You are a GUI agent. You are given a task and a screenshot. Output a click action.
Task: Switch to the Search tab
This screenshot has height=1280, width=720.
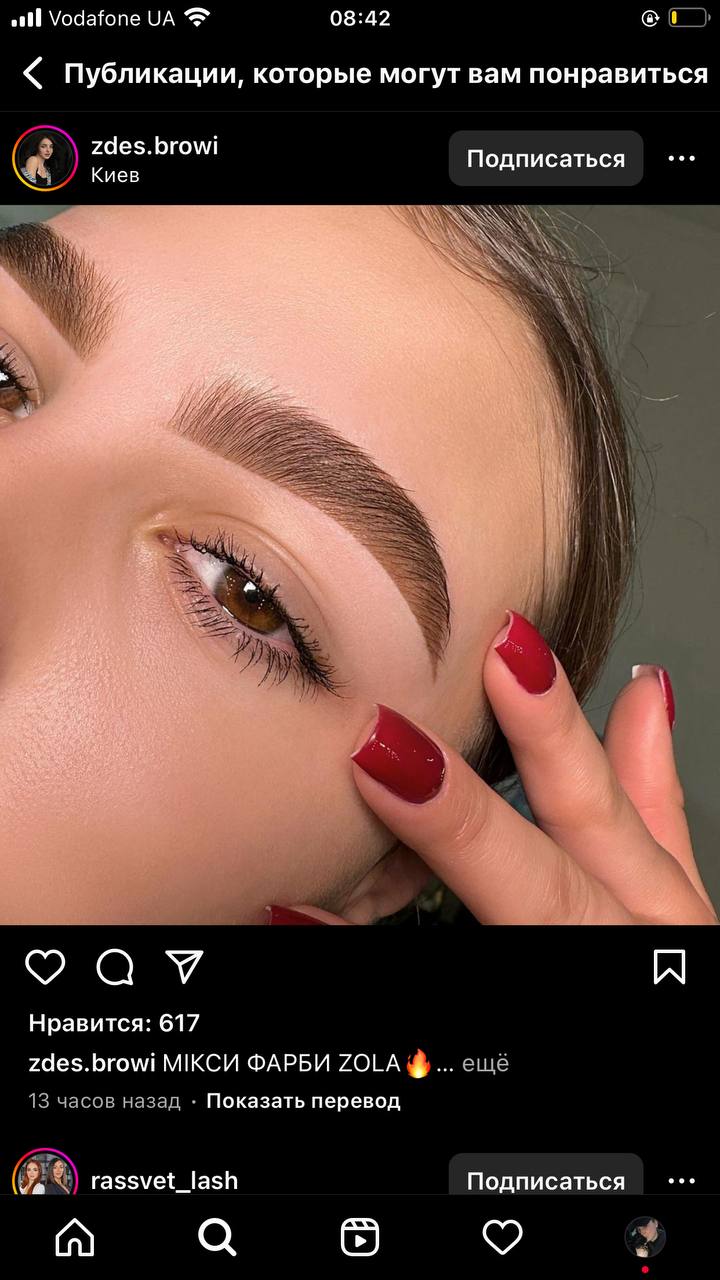point(217,1238)
